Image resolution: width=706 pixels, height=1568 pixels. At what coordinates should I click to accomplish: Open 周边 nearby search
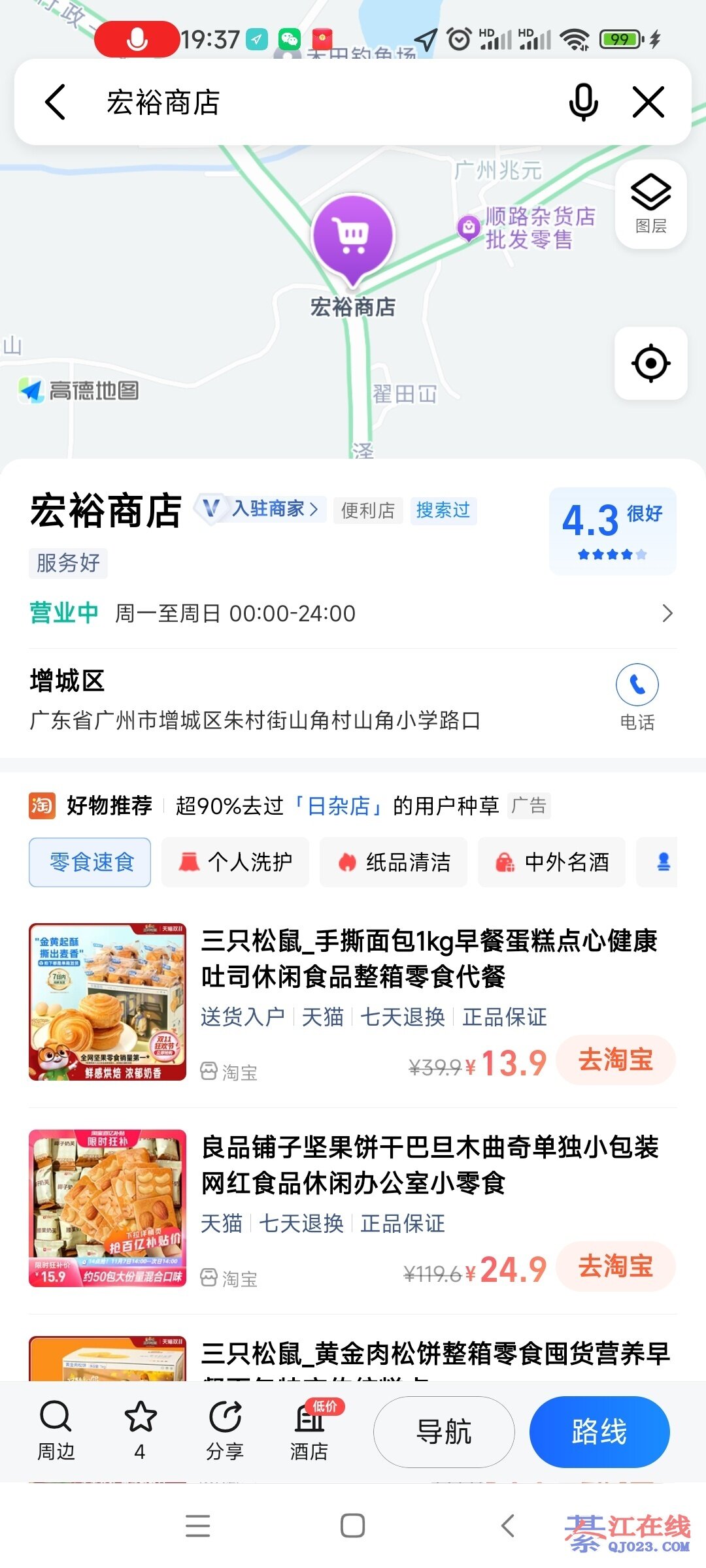click(x=56, y=1431)
